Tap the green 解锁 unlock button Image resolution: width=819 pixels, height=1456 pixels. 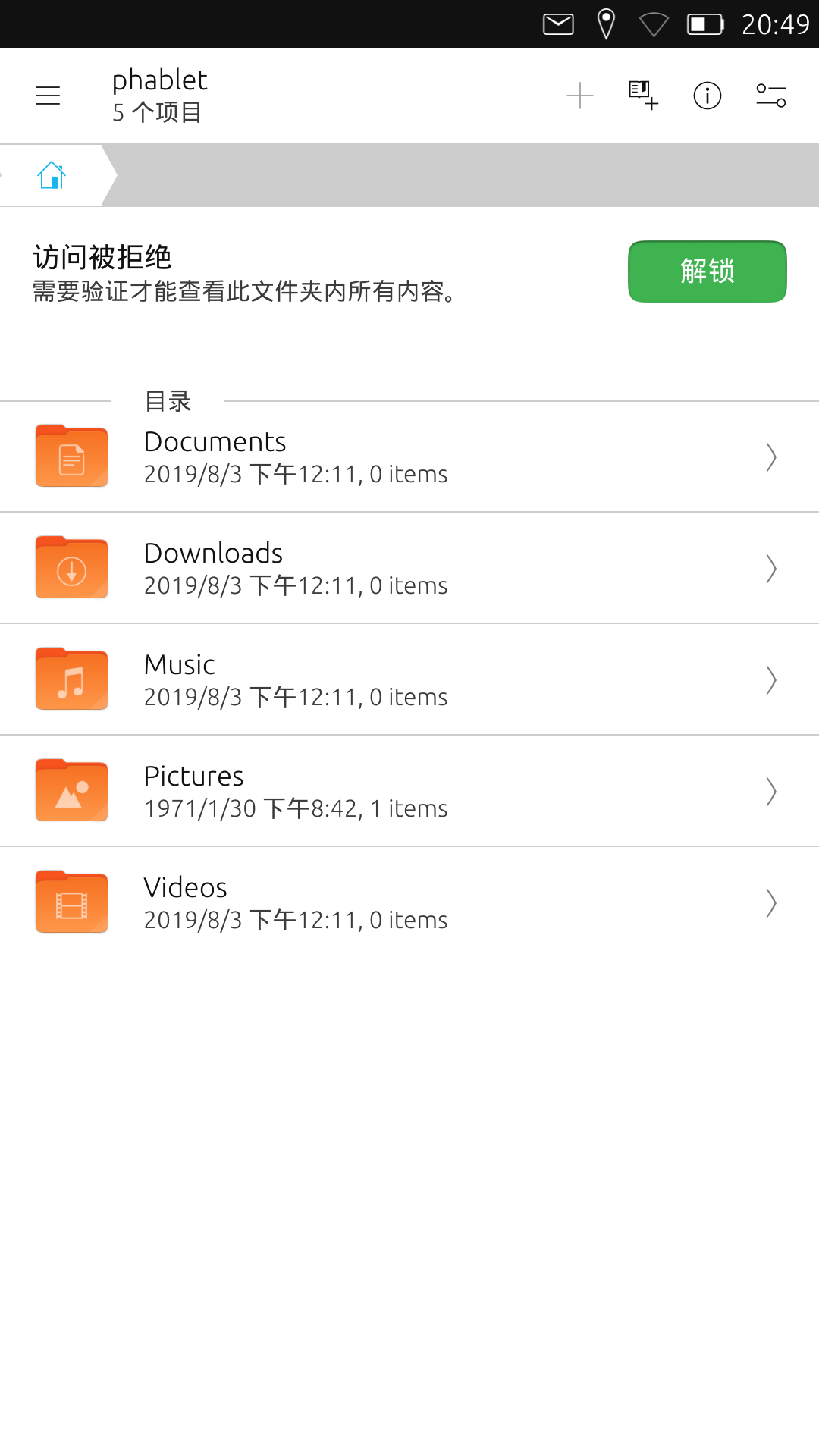pyautogui.click(x=707, y=271)
